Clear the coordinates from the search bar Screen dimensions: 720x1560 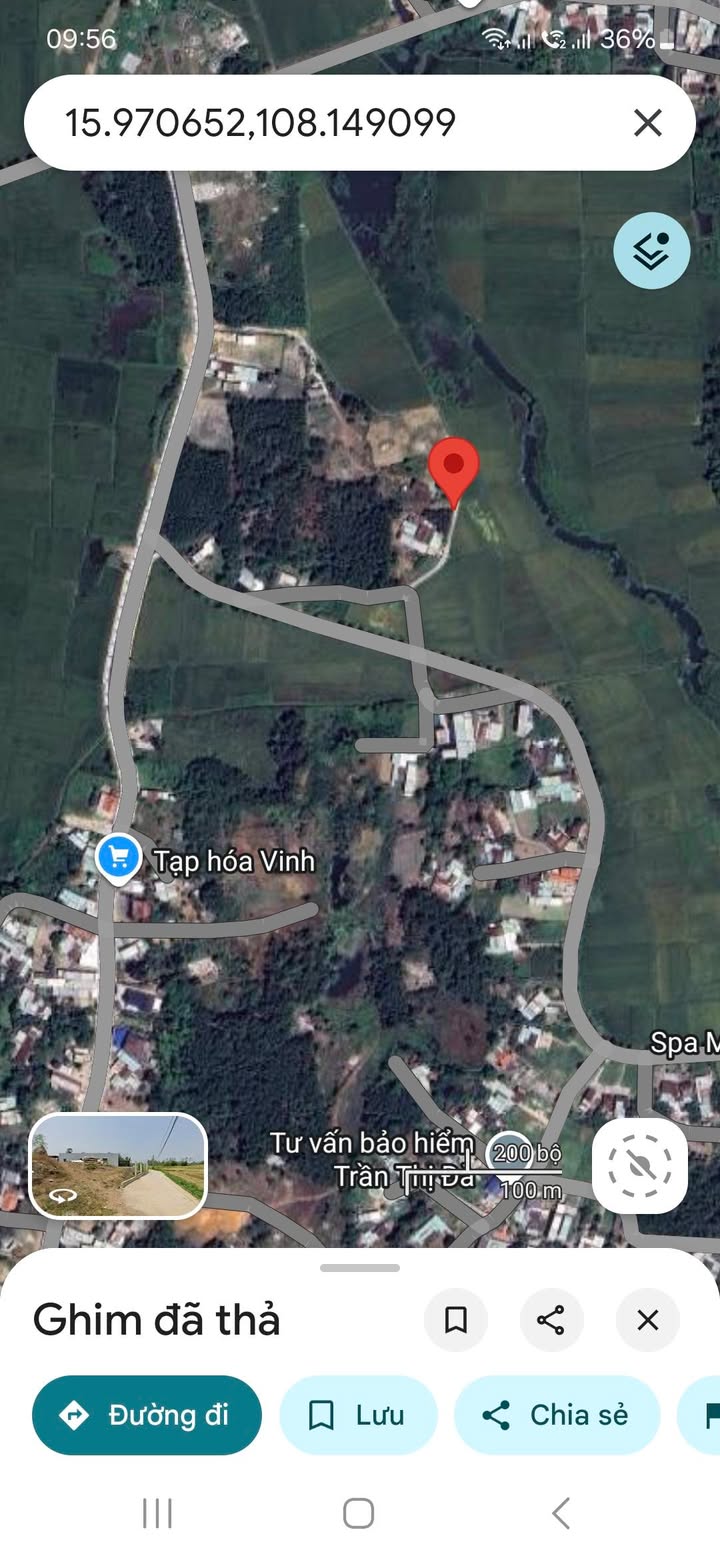[648, 123]
